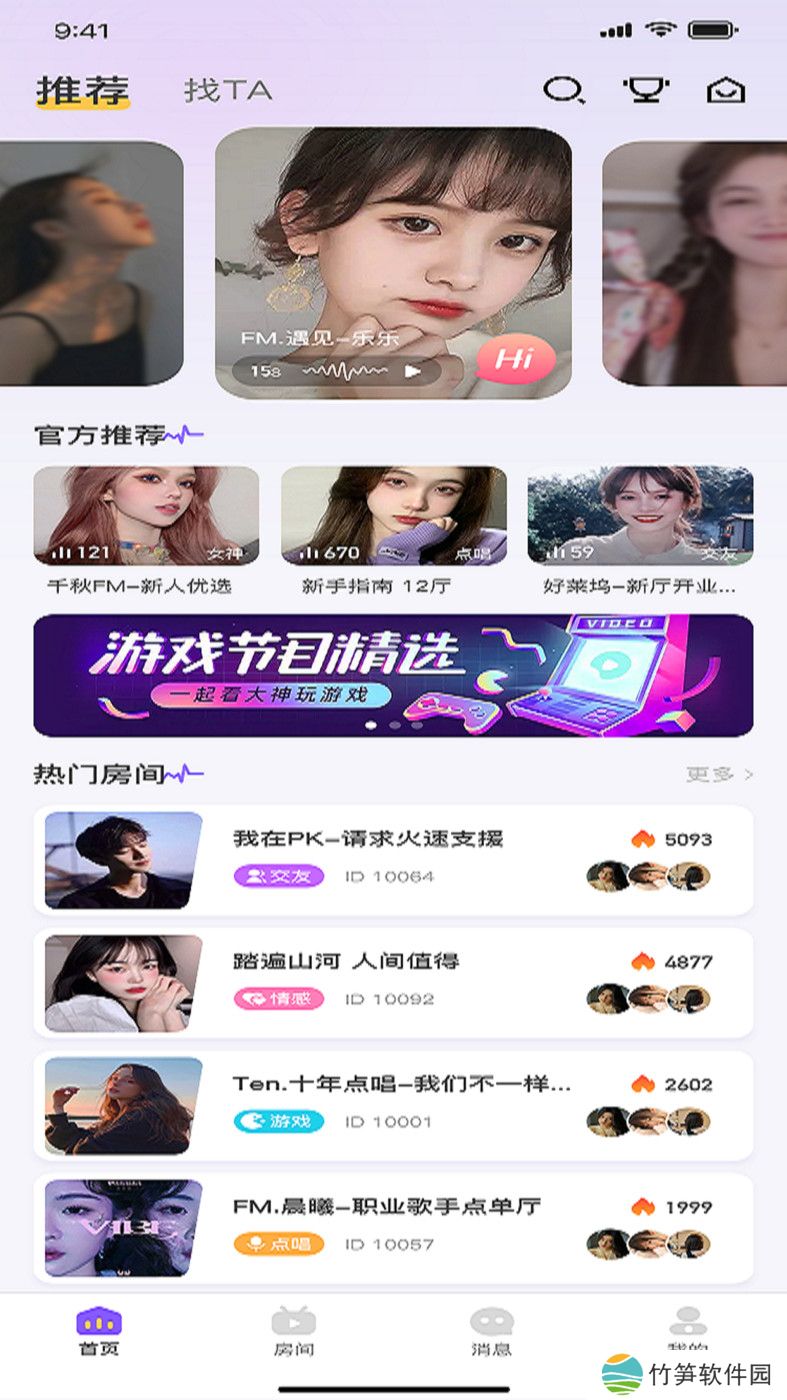Enter room Ten.十年点唱-我们不一样
Viewport: 787px width, 1400px height.
click(393, 1105)
